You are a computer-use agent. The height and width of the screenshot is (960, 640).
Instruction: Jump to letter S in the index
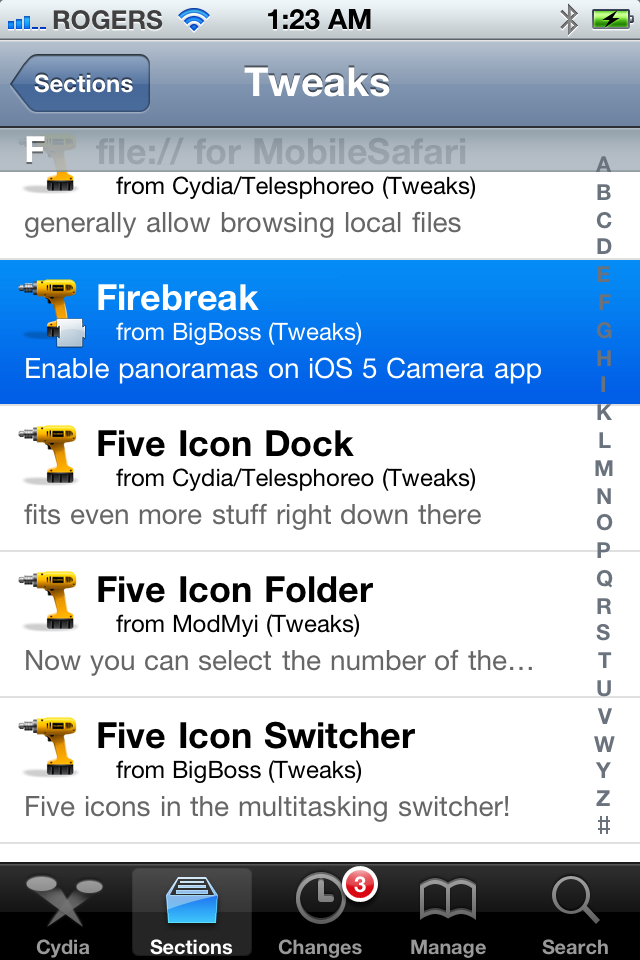(604, 632)
